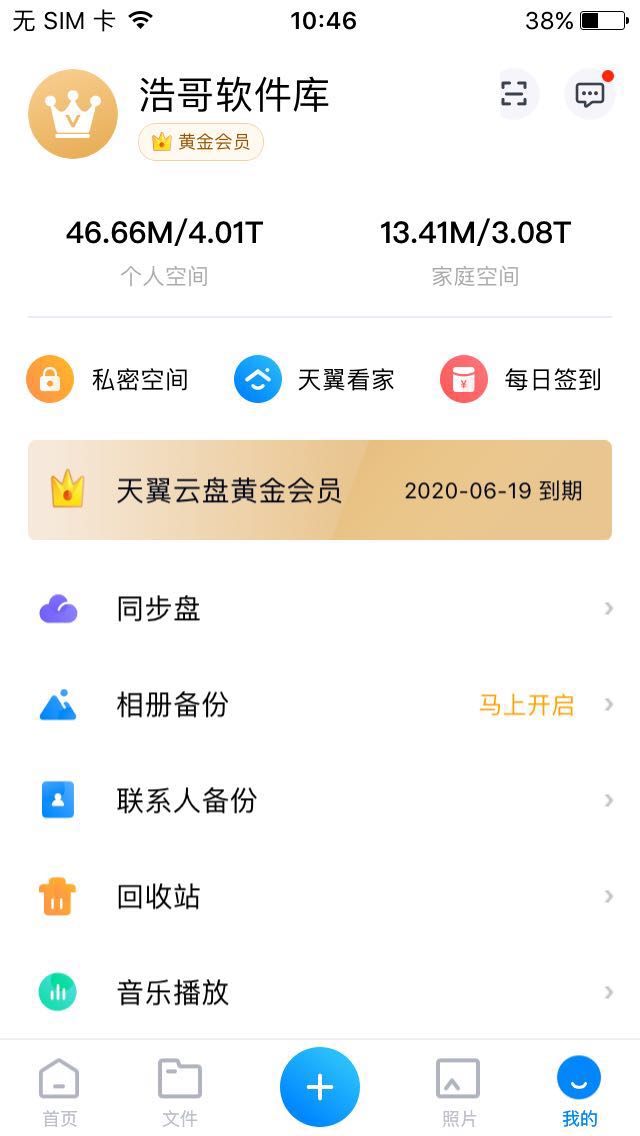Switch to the 首页 tab
Image resolution: width=640 pixels, height=1136 pixels.
pos(59,1092)
